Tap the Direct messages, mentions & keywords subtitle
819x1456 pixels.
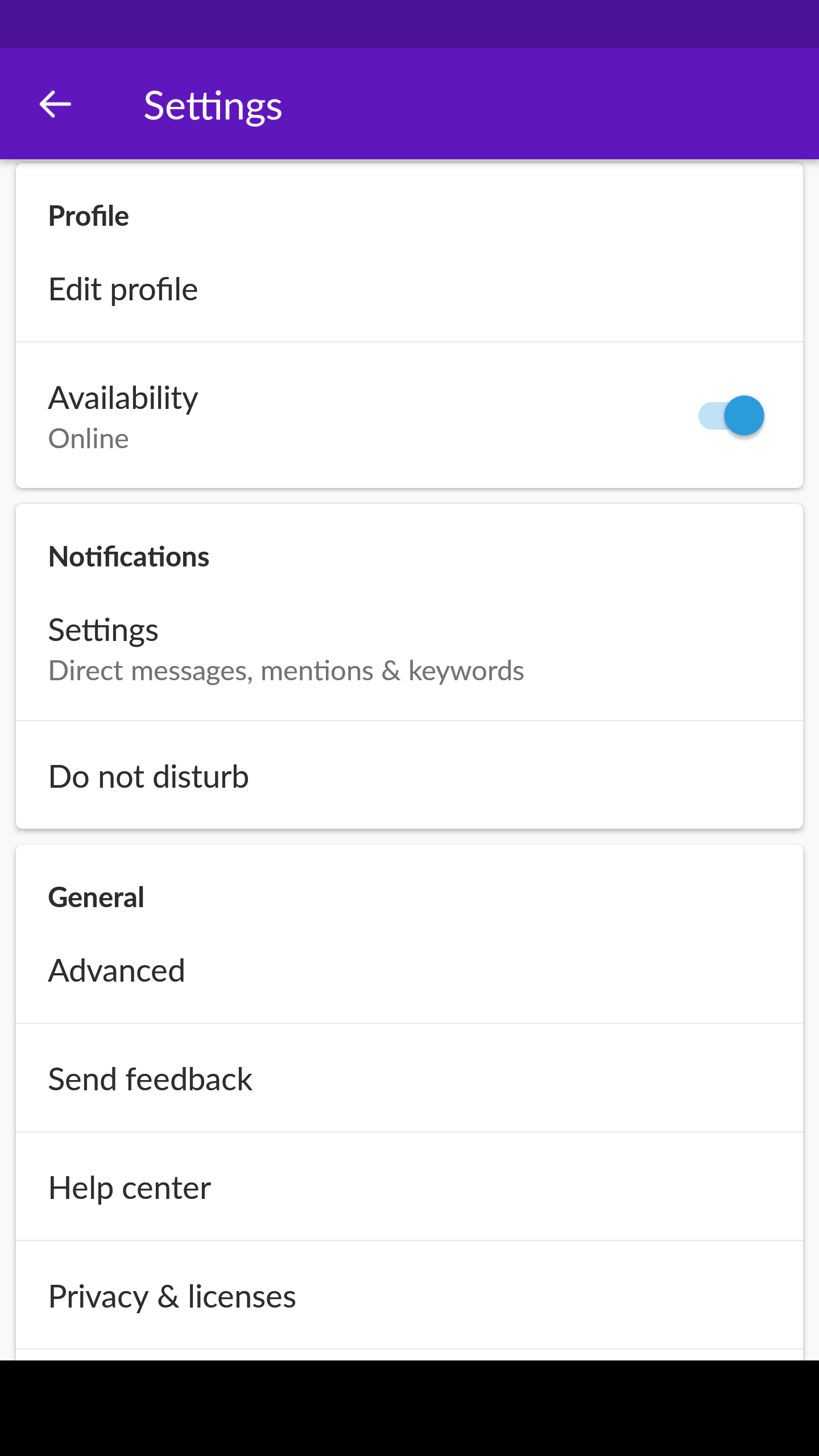click(287, 671)
